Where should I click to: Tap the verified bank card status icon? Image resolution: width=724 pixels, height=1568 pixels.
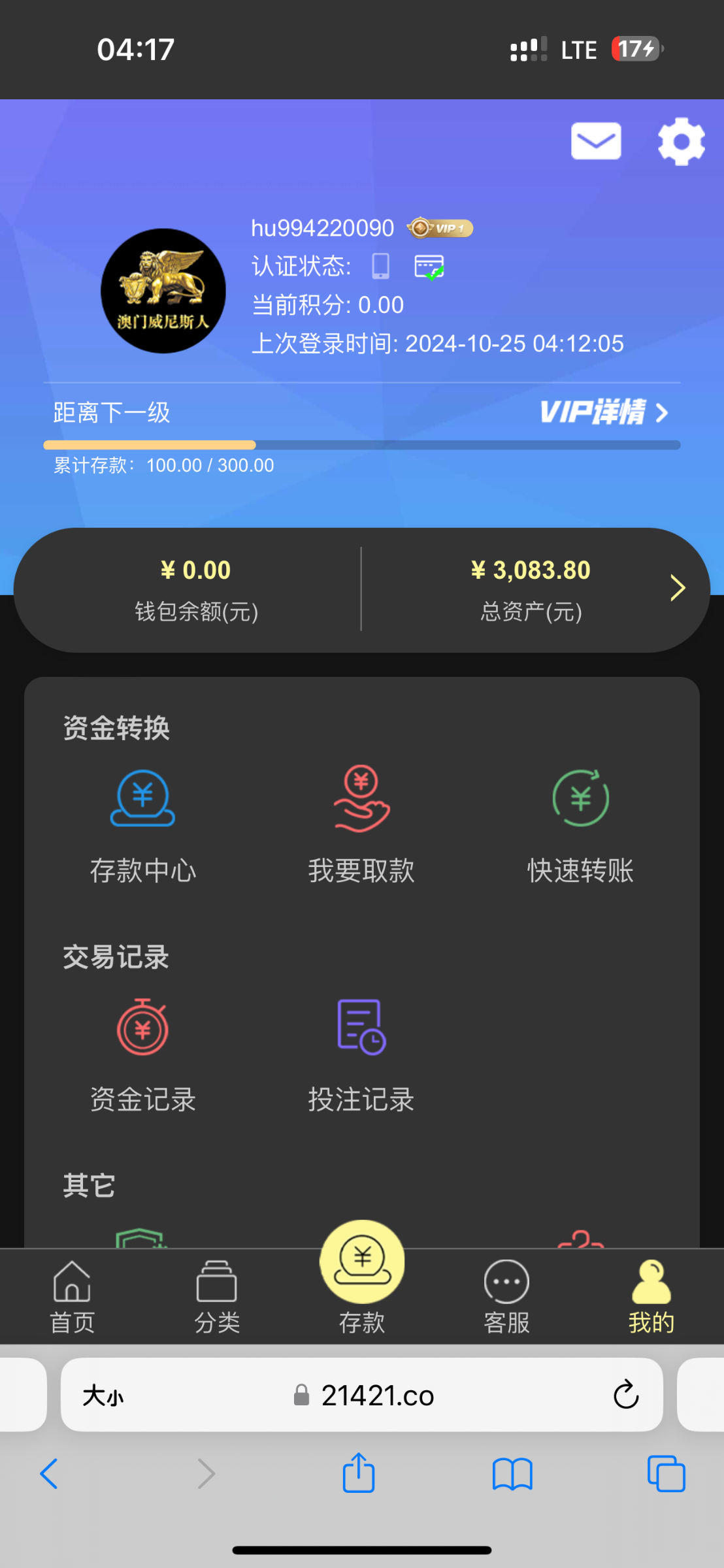(x=428, y=267)
